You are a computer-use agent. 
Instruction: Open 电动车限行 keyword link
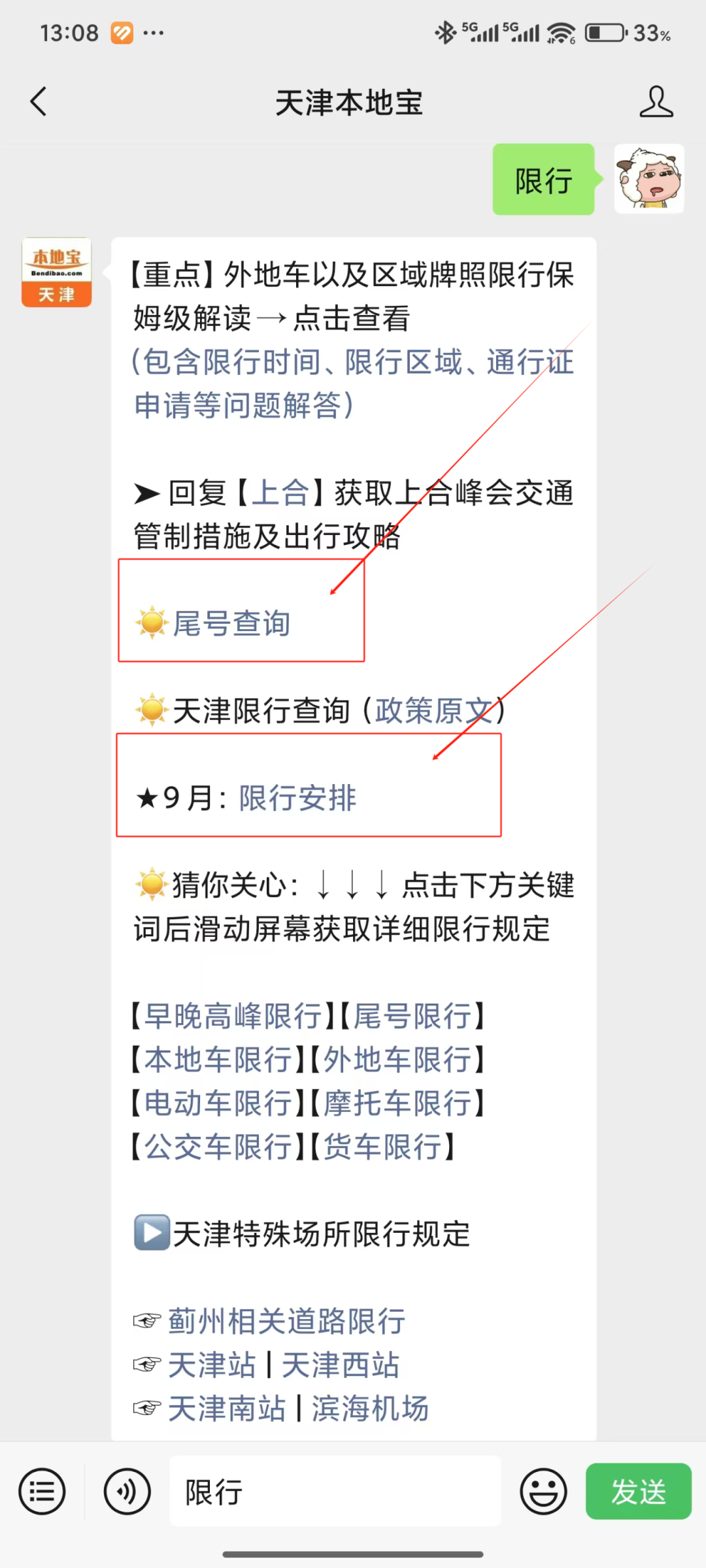tap(218, 1103)
